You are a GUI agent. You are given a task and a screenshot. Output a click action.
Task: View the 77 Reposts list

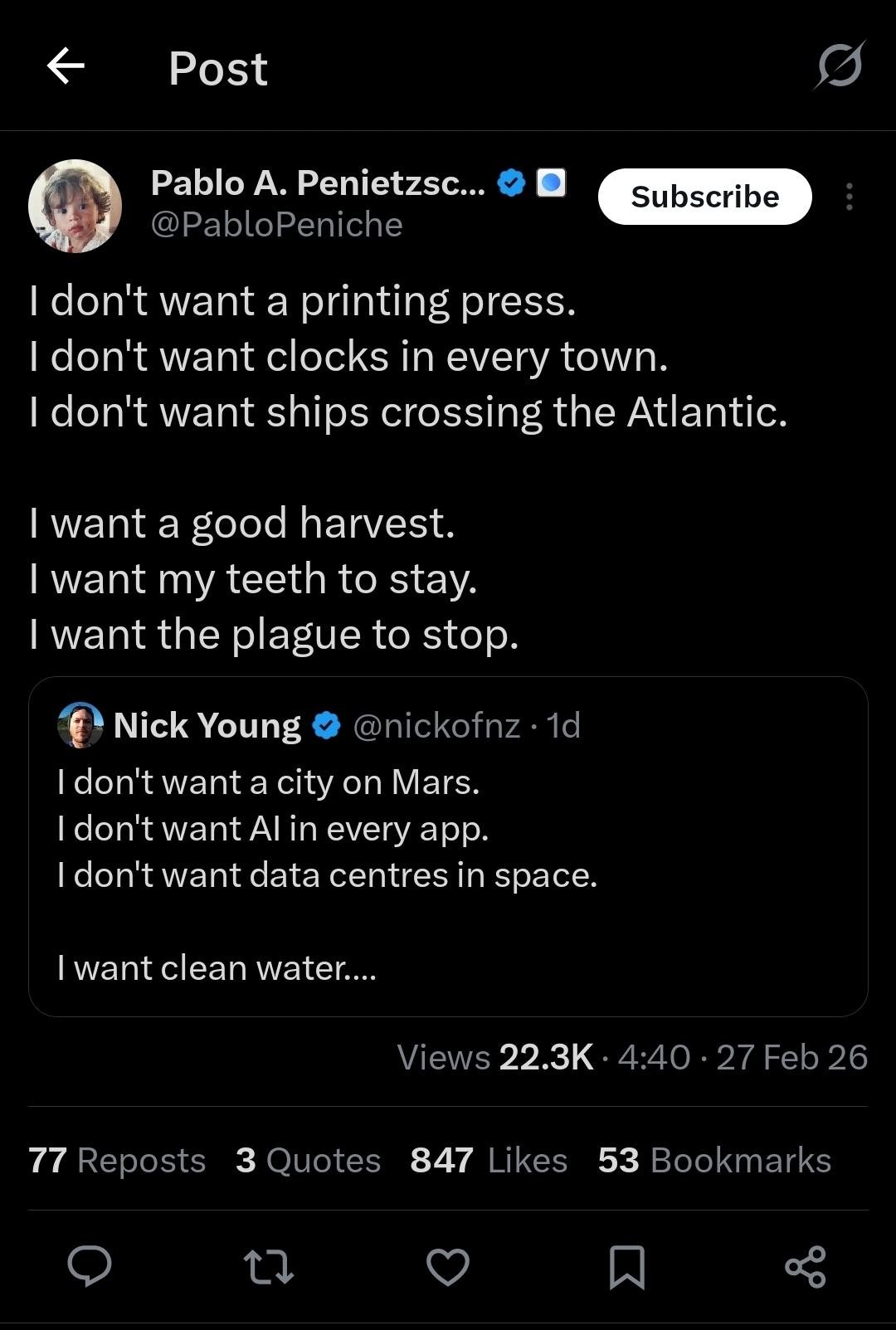tap(117, 1160)
